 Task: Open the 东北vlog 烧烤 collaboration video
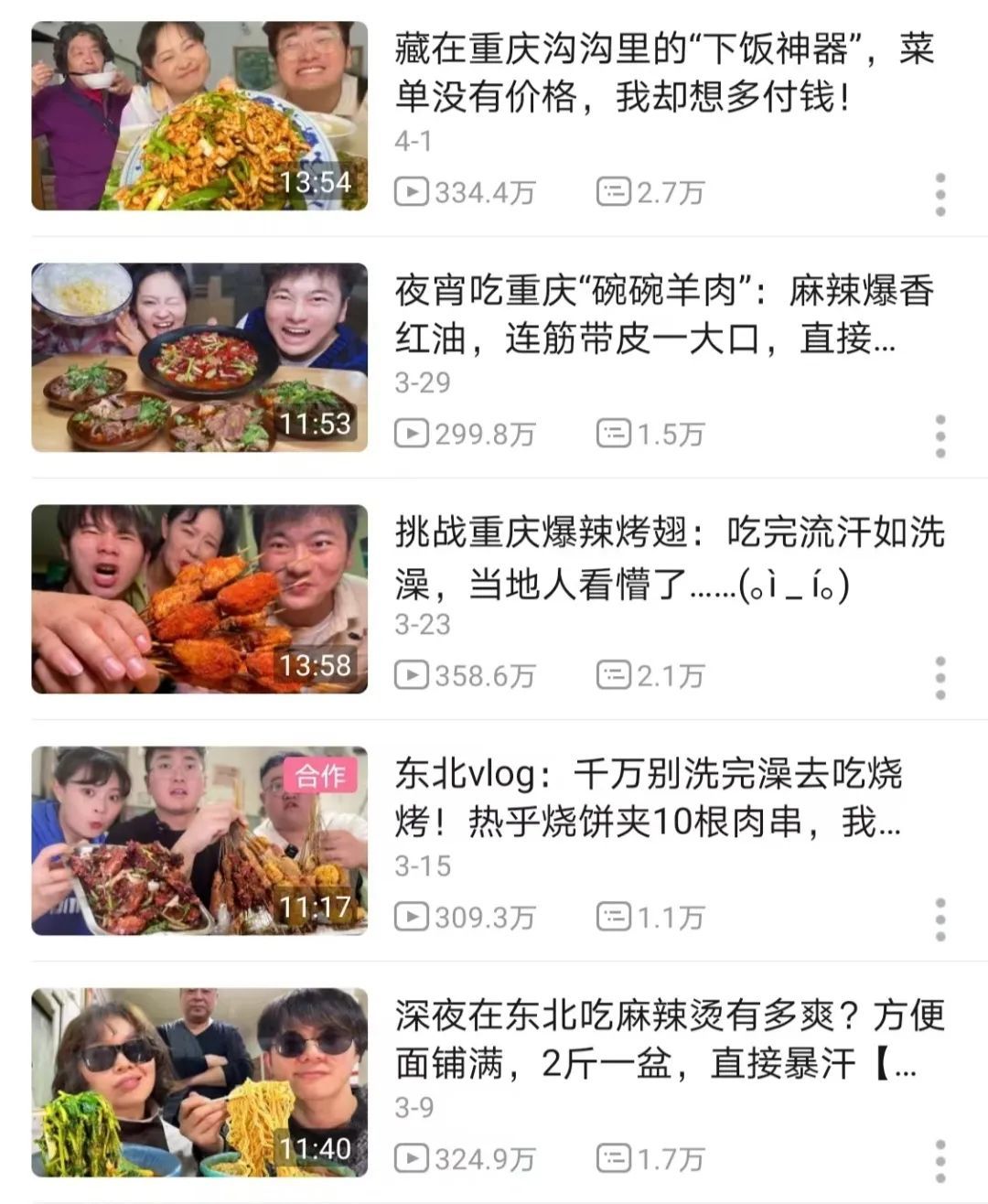[x=199, y=841]
